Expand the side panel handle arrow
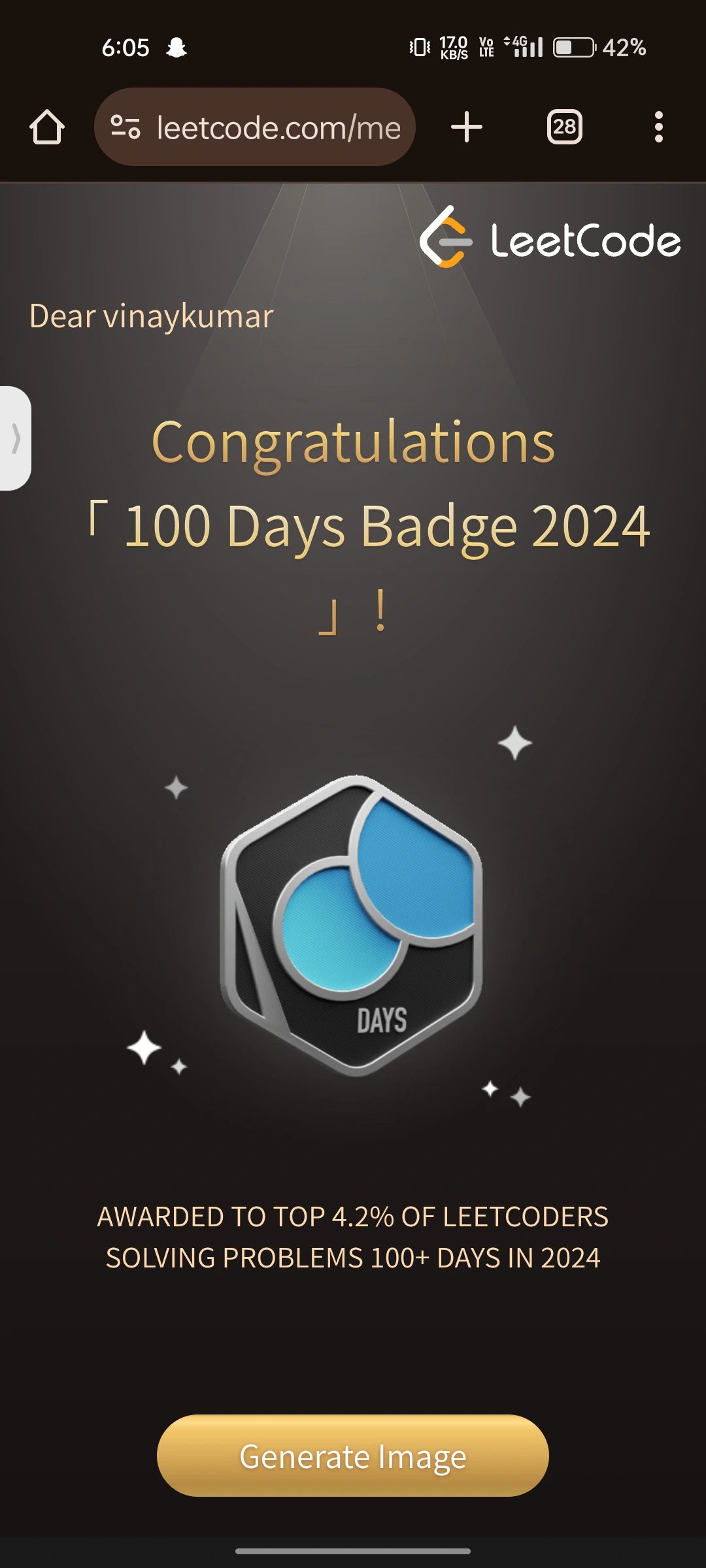This screenshot has height=1568, width=706. pos(16,438)
